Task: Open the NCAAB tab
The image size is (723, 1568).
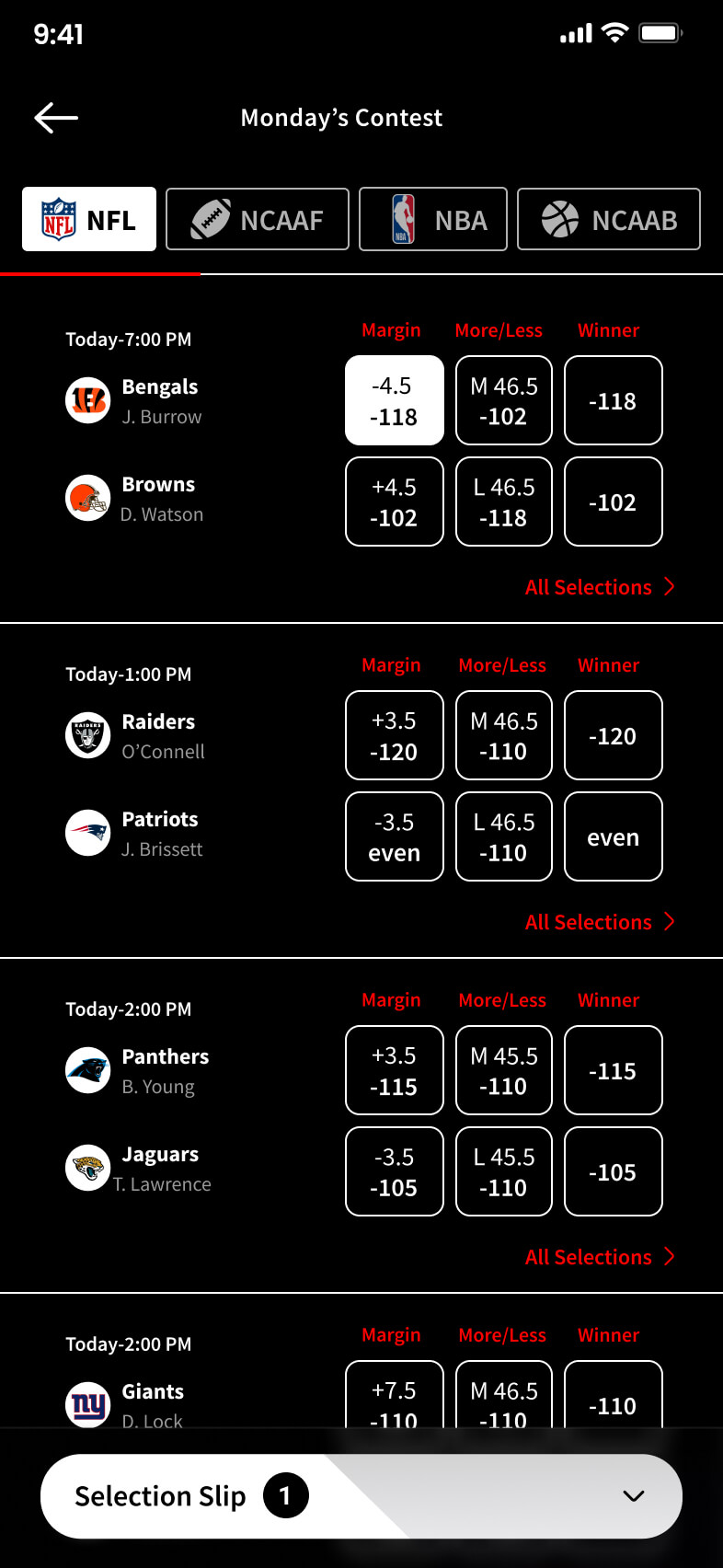Action: pos(609,219)
